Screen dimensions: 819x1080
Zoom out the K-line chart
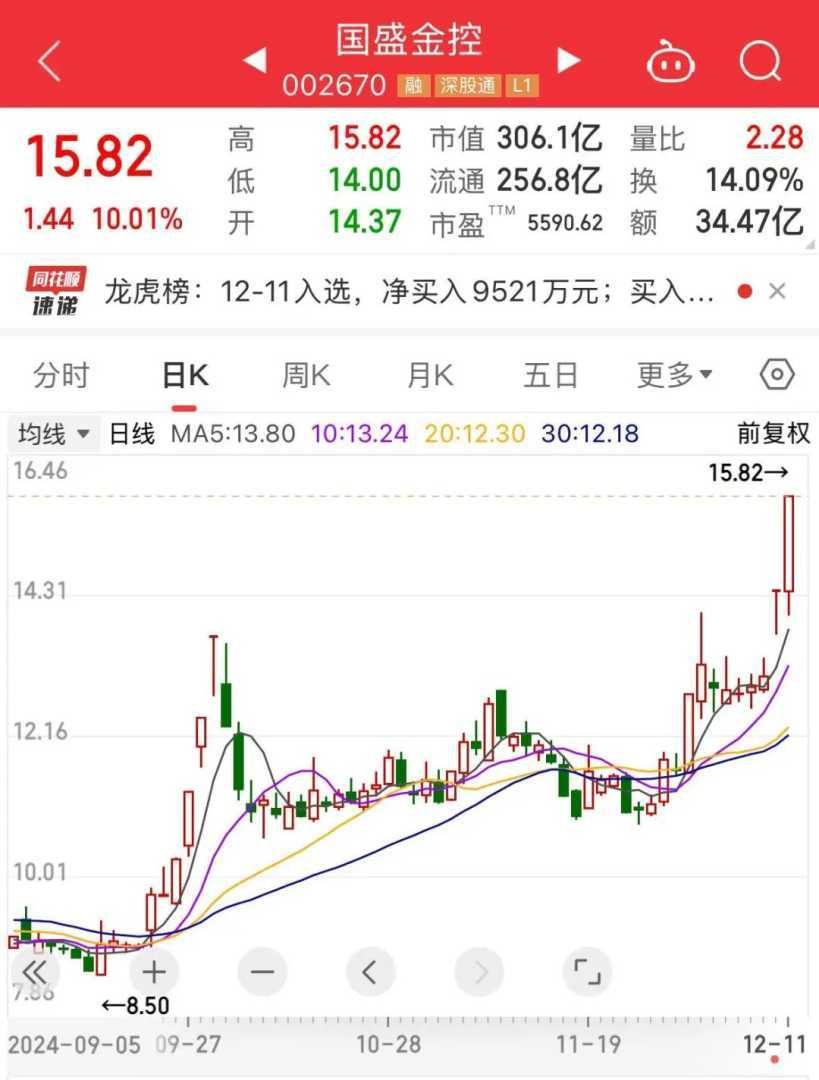click(x=262, y=972)
